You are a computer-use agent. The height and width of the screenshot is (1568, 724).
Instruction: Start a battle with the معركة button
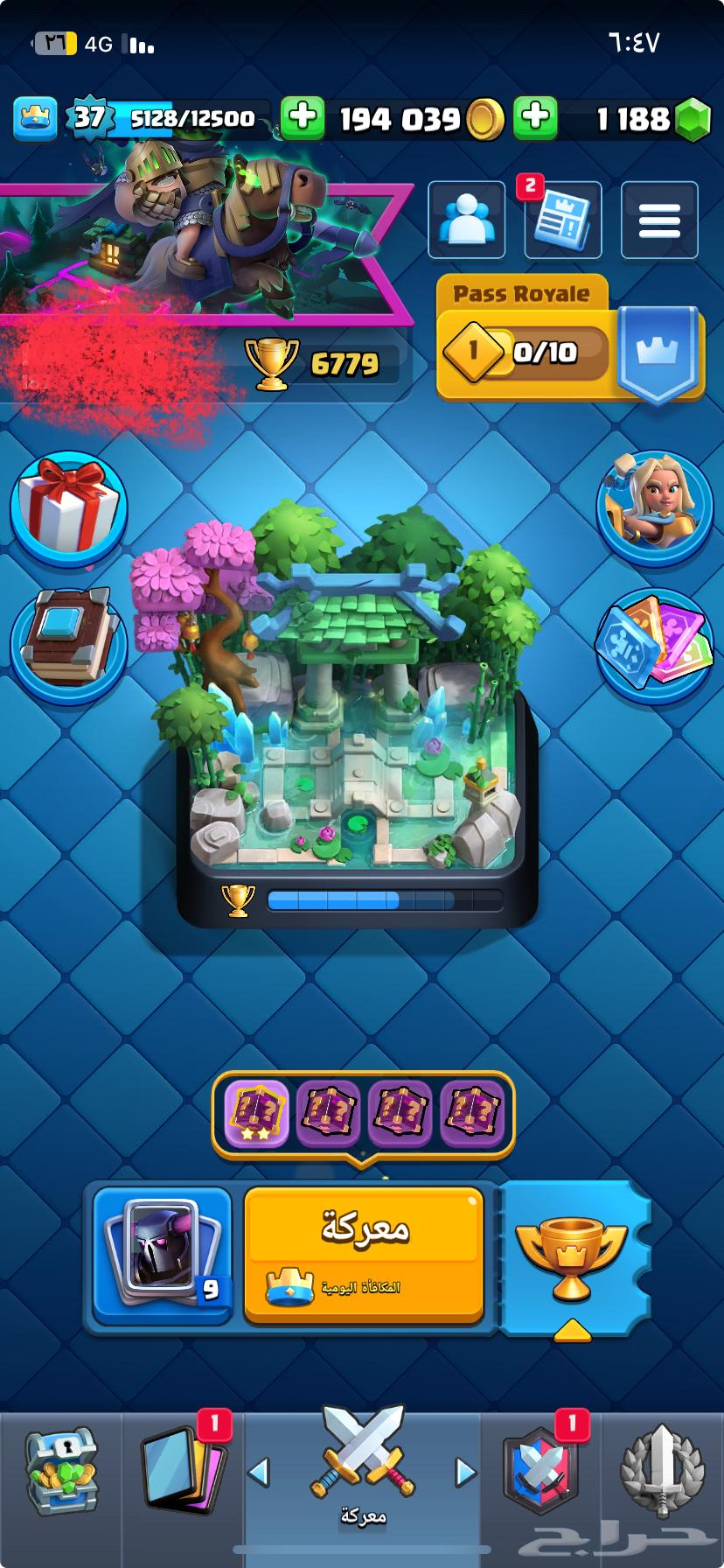[x=364, y=1253]
